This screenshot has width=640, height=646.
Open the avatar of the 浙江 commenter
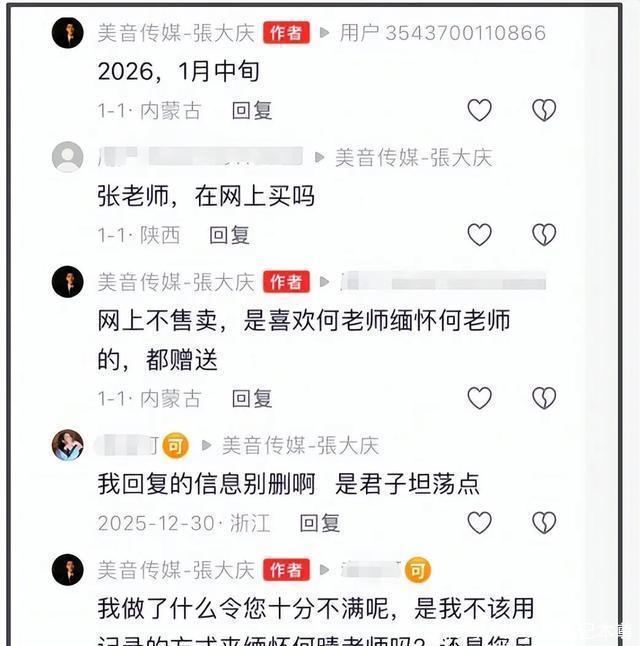[68, 445]
